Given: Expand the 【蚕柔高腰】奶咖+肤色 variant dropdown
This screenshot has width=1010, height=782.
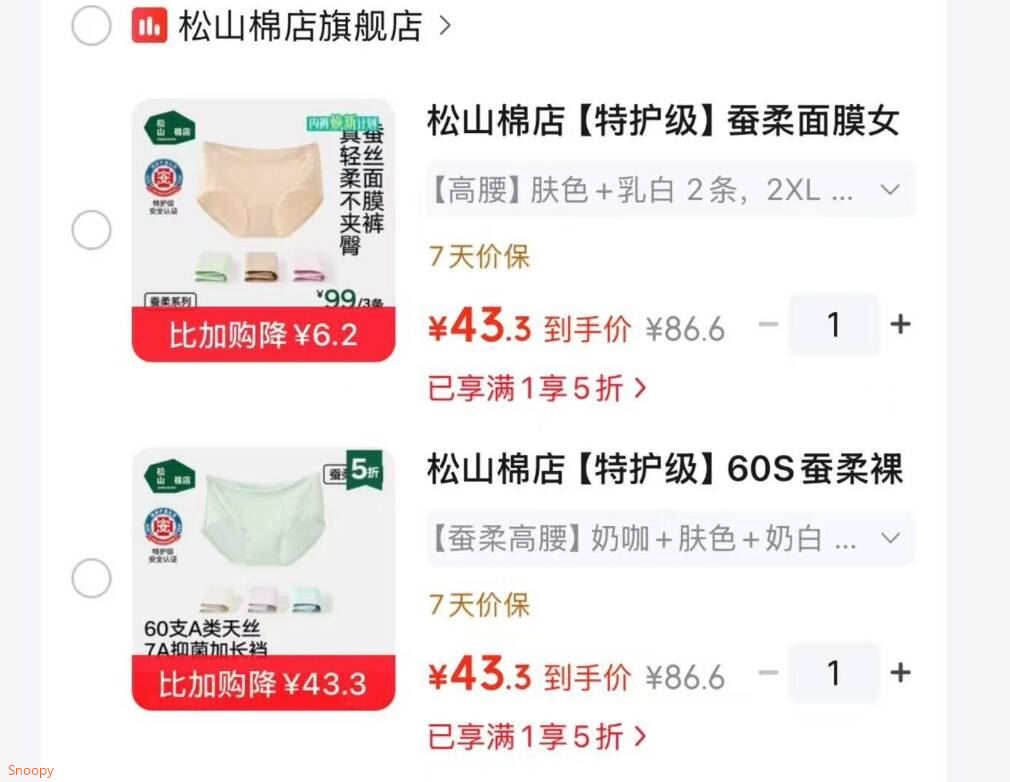Looking at the screenshot, I should click(670, 539).
